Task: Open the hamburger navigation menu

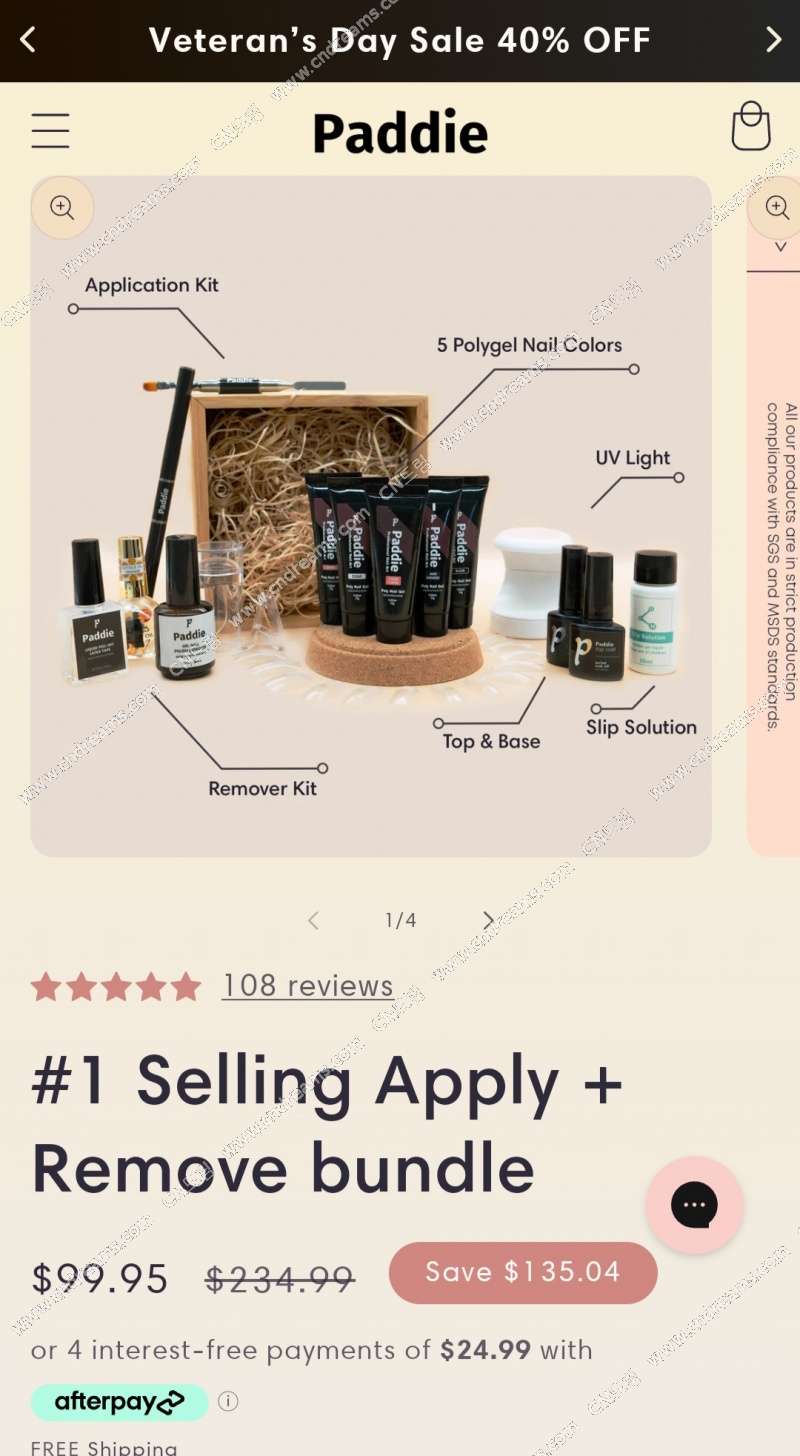Action: 50,131
